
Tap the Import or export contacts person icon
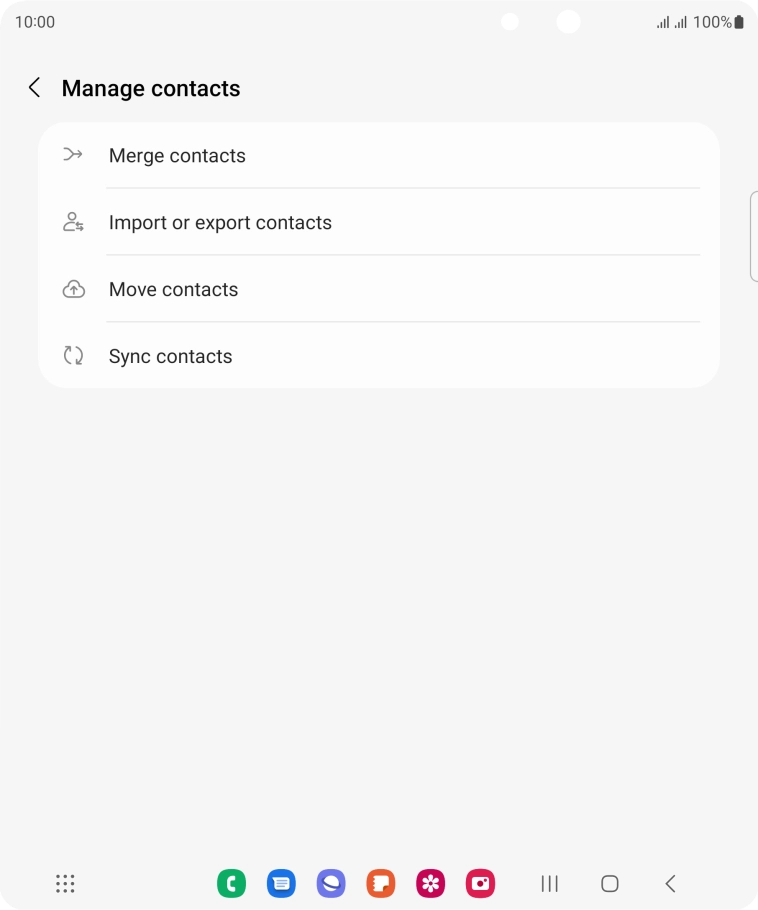tap(73, 222)
